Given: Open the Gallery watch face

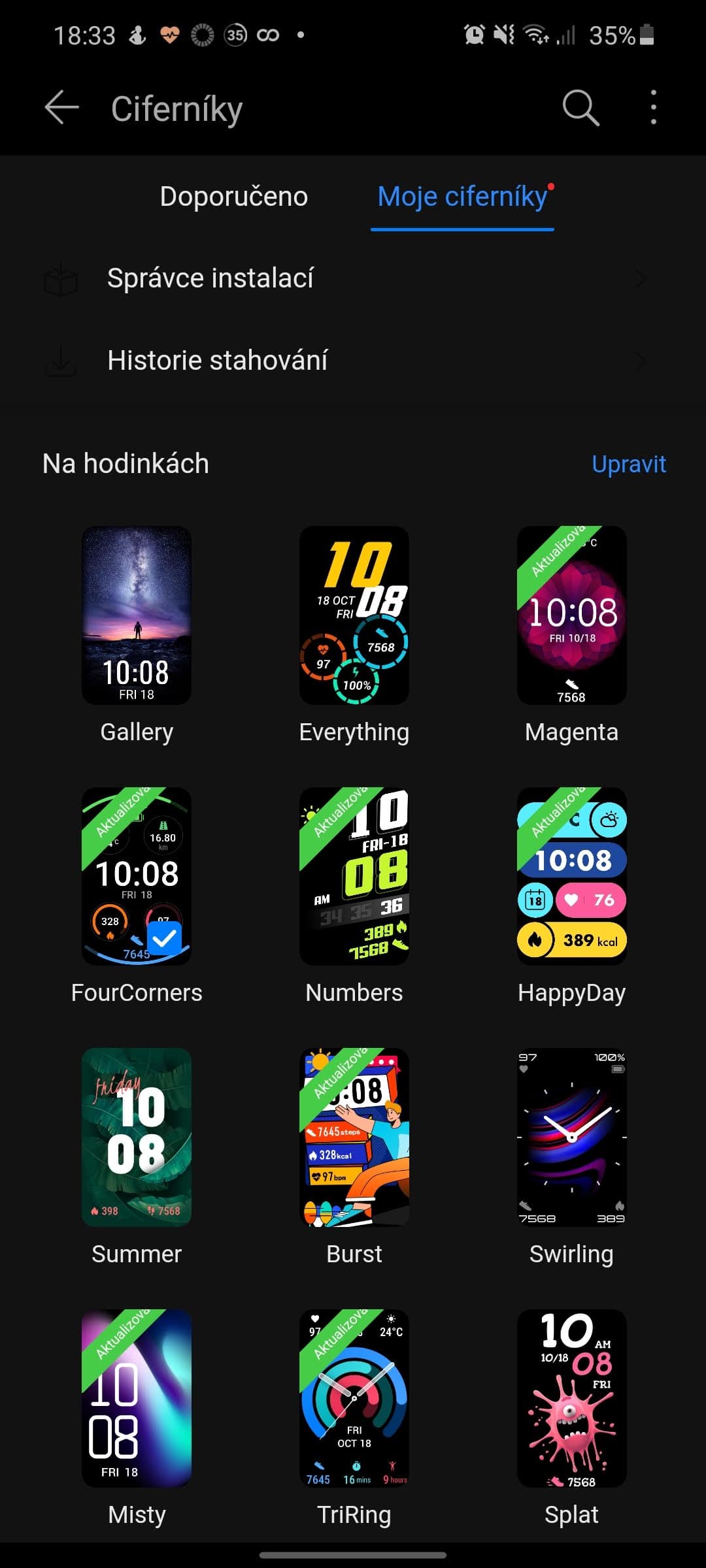Looking at the screenshot, I should (x=137, y=615).
